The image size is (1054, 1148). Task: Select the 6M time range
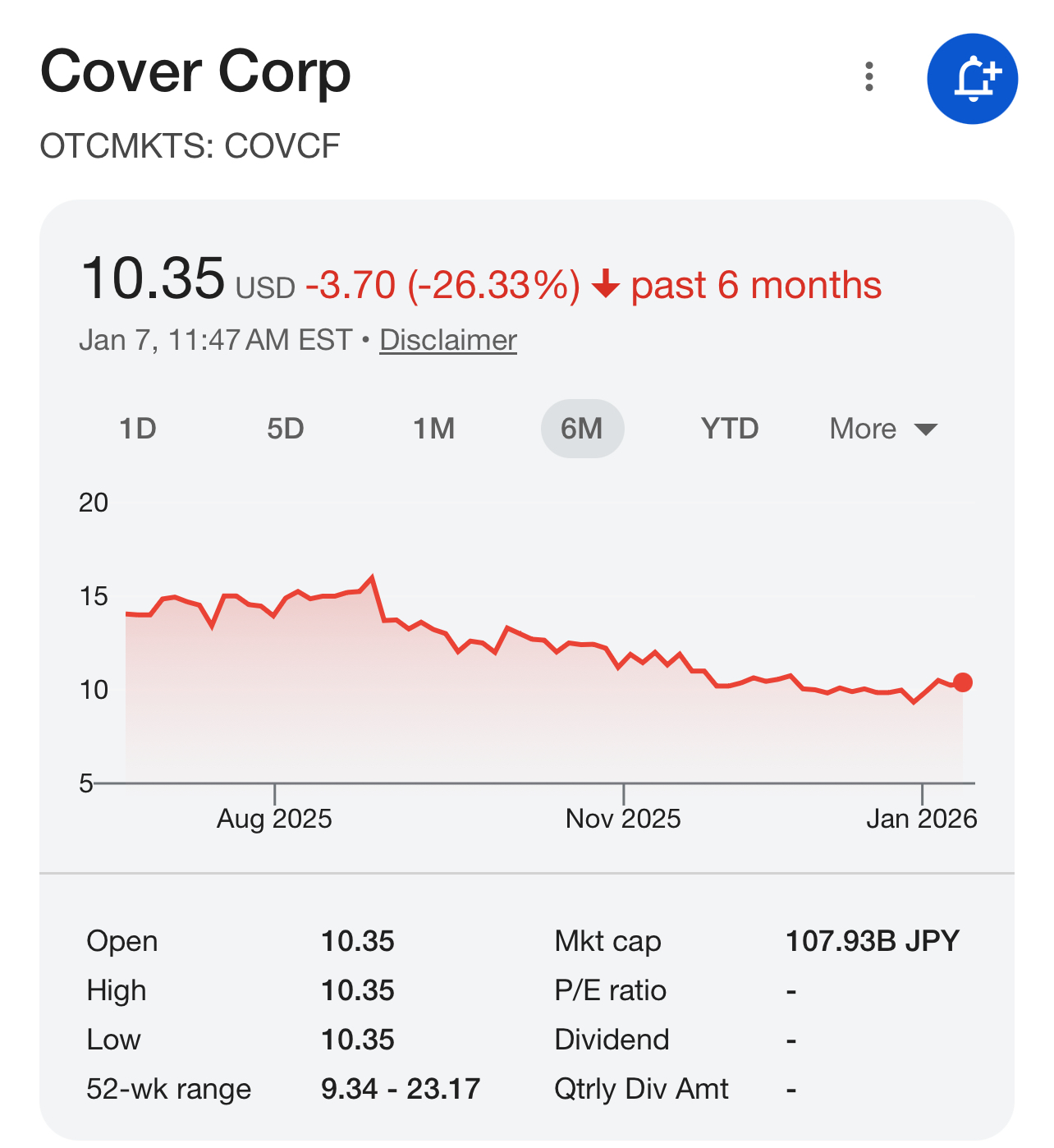click(582, 429)
